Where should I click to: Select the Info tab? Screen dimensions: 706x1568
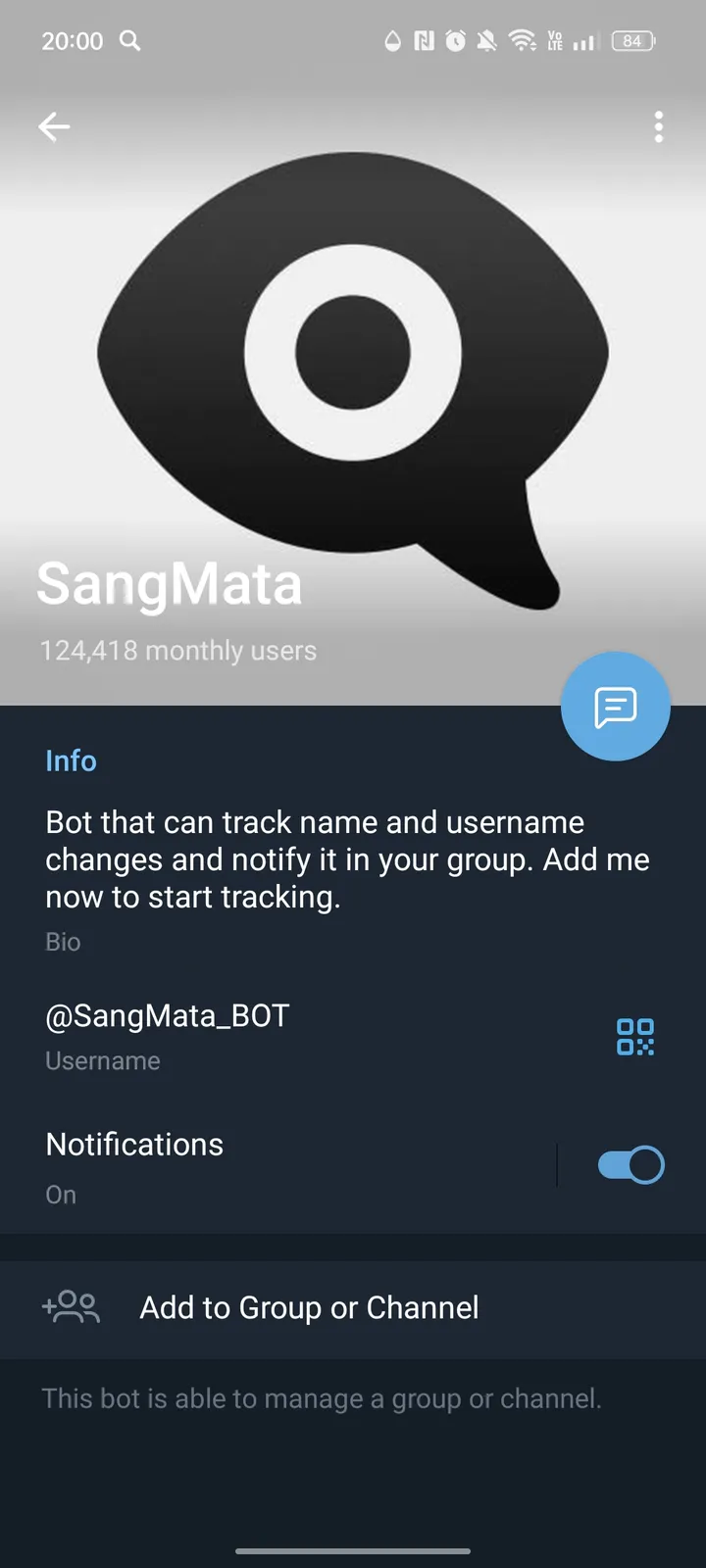71,760
